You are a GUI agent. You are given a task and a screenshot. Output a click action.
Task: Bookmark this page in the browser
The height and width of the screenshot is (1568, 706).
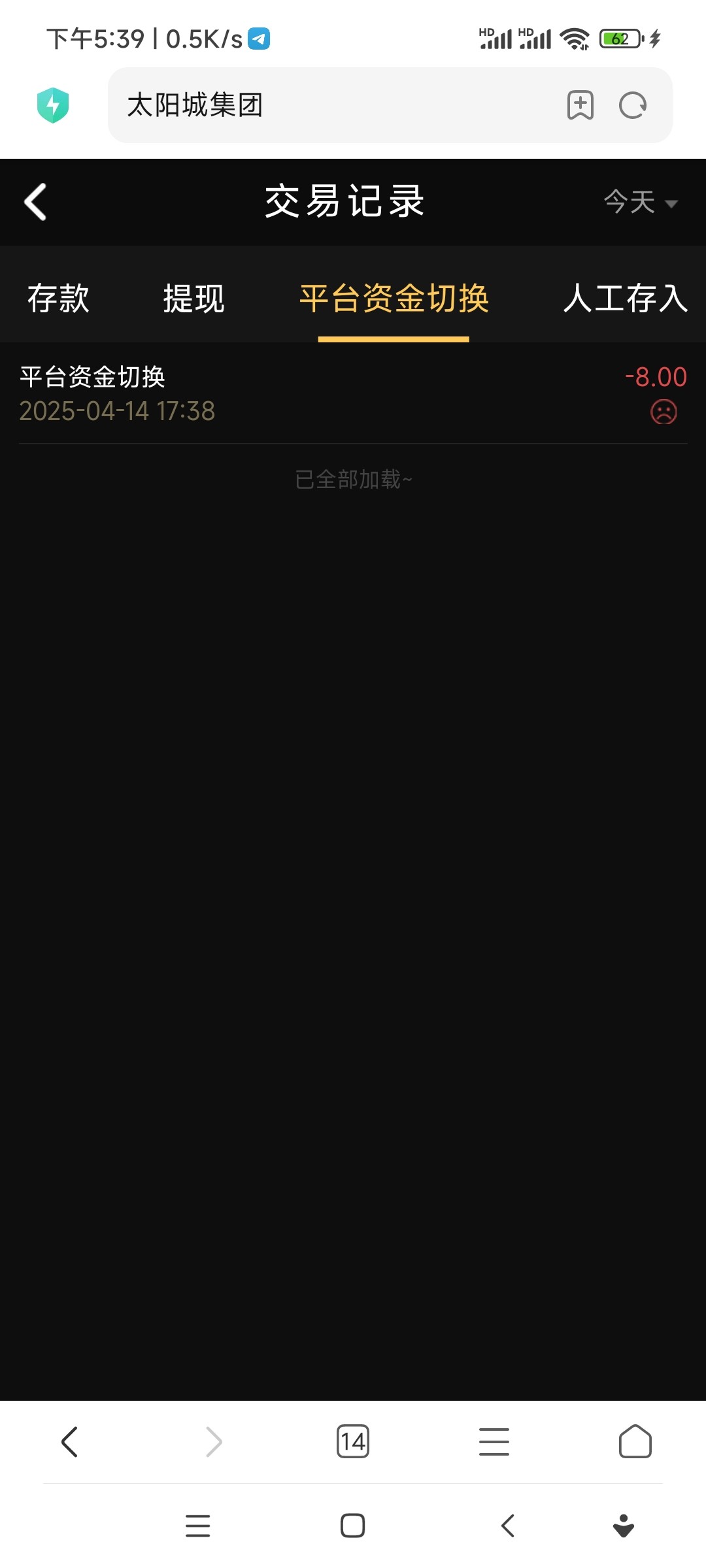580,105
